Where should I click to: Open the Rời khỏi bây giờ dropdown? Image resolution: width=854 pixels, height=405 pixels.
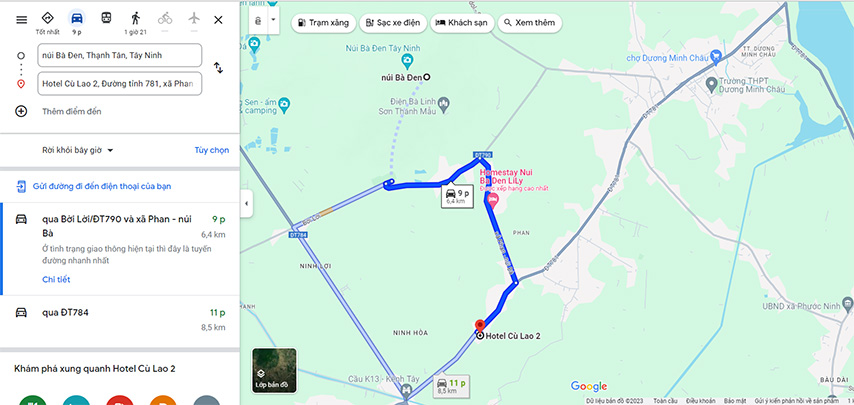[x=78, y=150]
